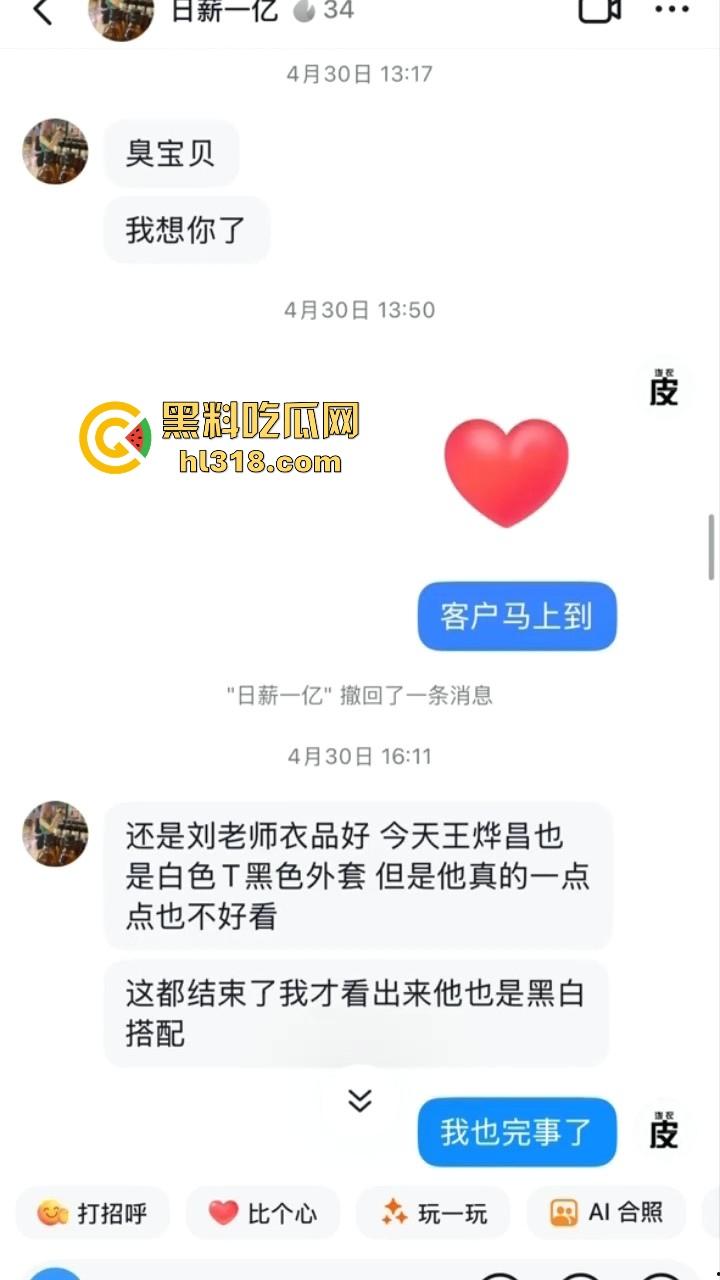Viewport: 720px width, 1280px height.
Task: Tap the 客户马上到 message bubble
Action: (x=517, y=617)
